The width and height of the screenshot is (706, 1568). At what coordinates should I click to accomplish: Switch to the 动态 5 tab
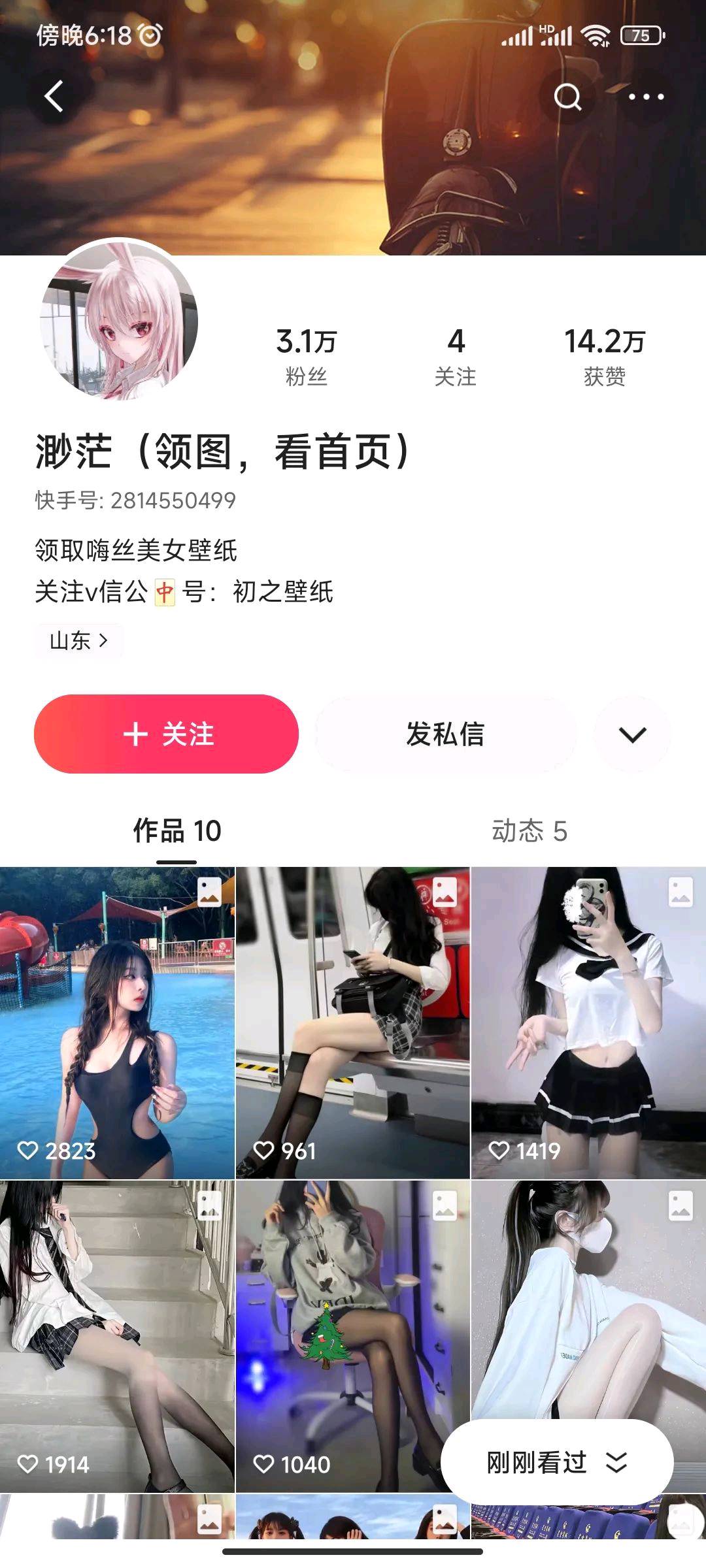(529, 831)
